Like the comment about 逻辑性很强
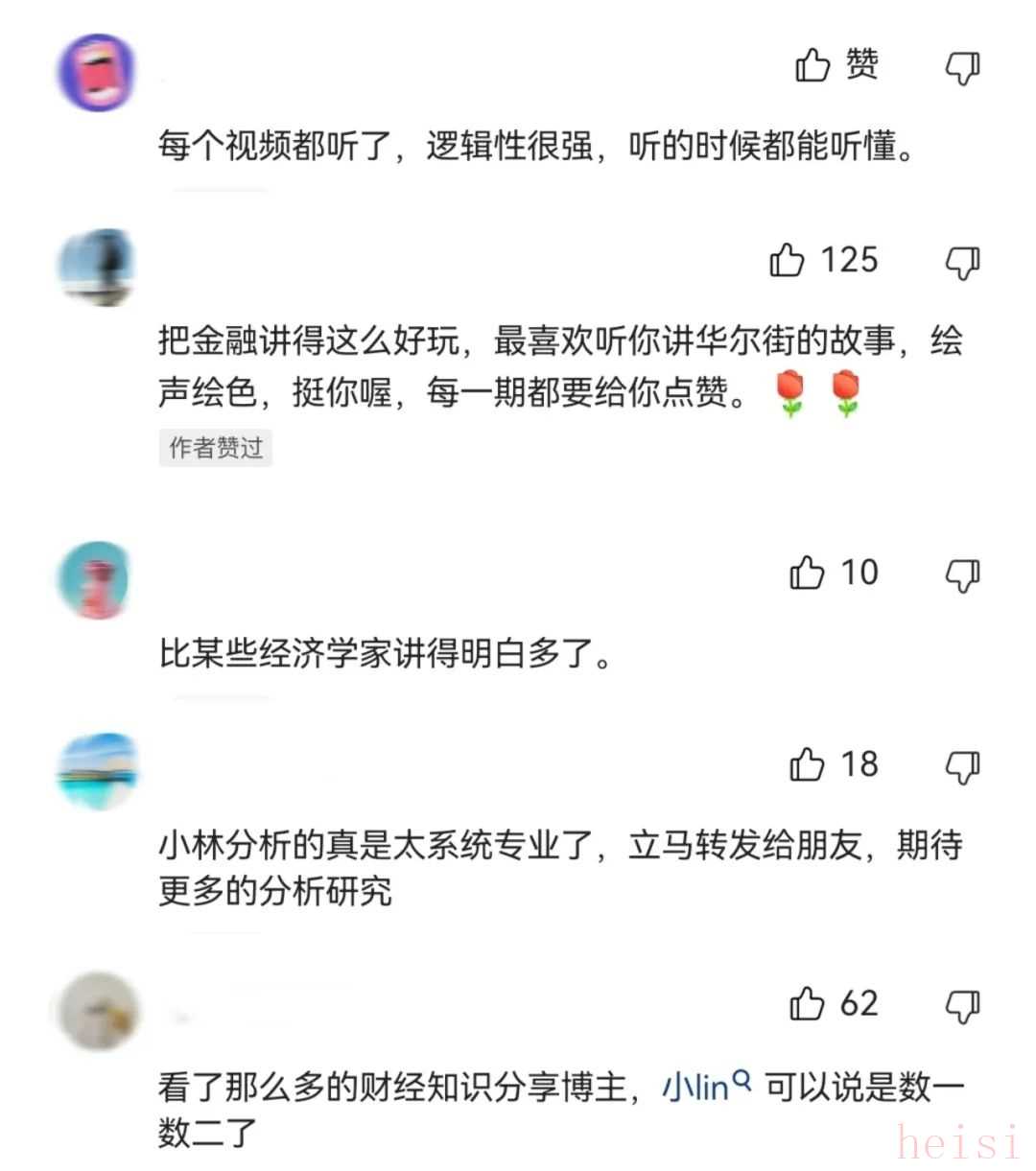Screen dimensions: 1036x1171 point(812,65)
